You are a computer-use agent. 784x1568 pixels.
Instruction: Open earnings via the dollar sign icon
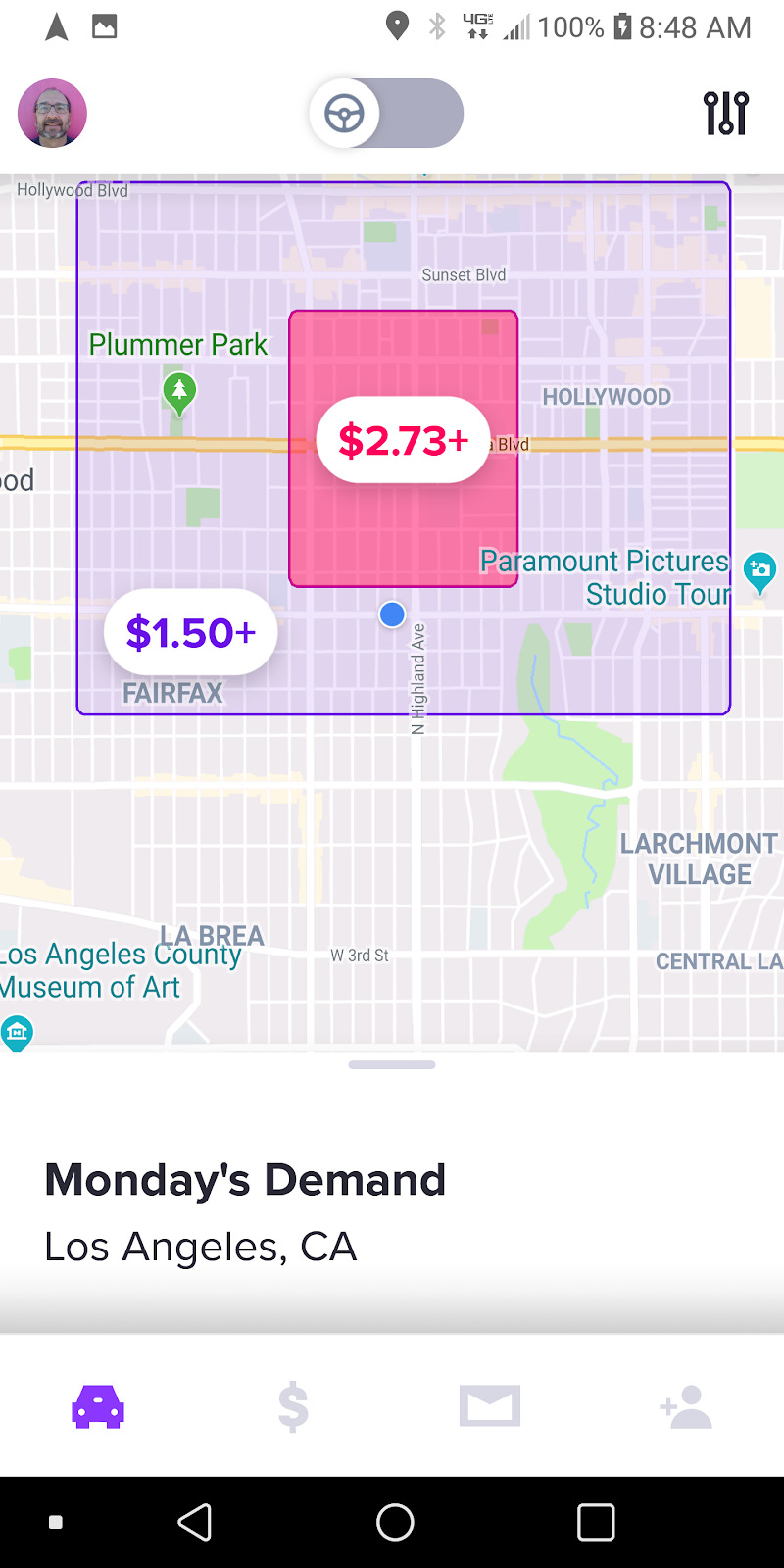click(x=293, y=1405)
